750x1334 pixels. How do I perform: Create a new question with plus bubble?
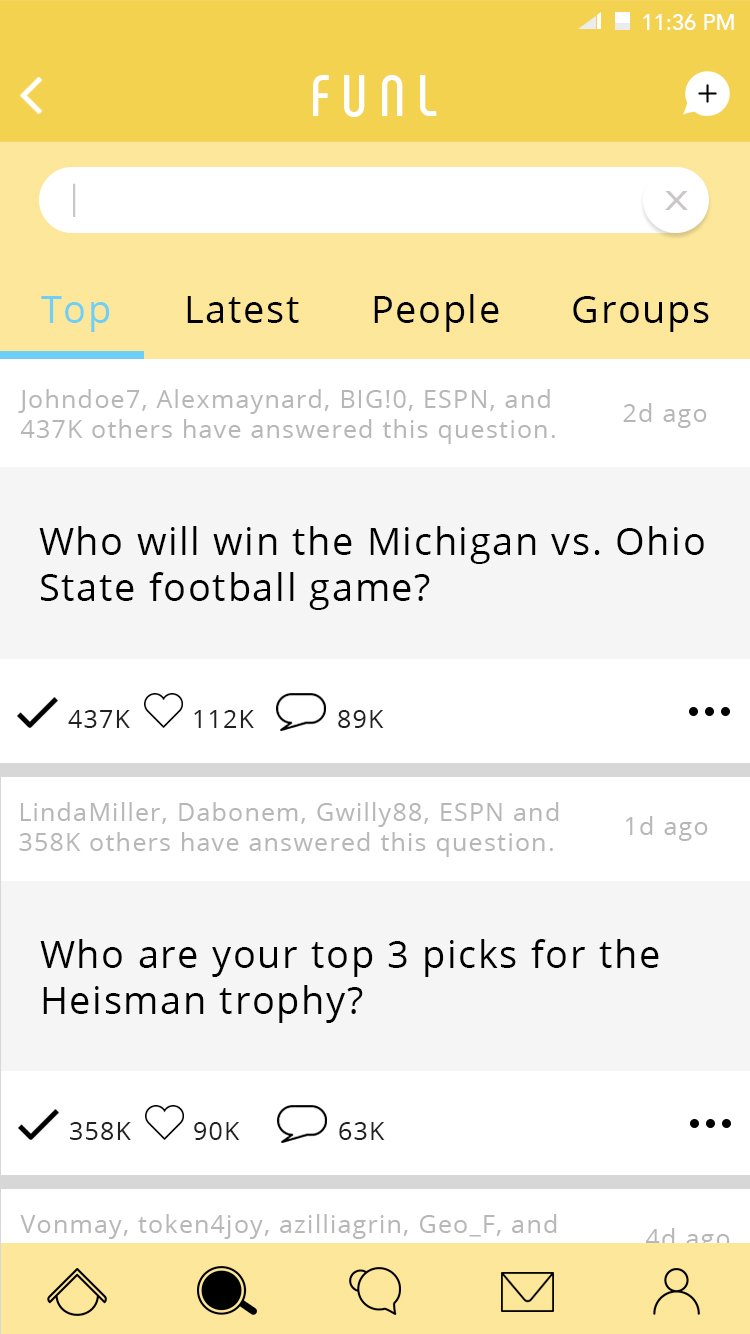(x=706, y=95)
